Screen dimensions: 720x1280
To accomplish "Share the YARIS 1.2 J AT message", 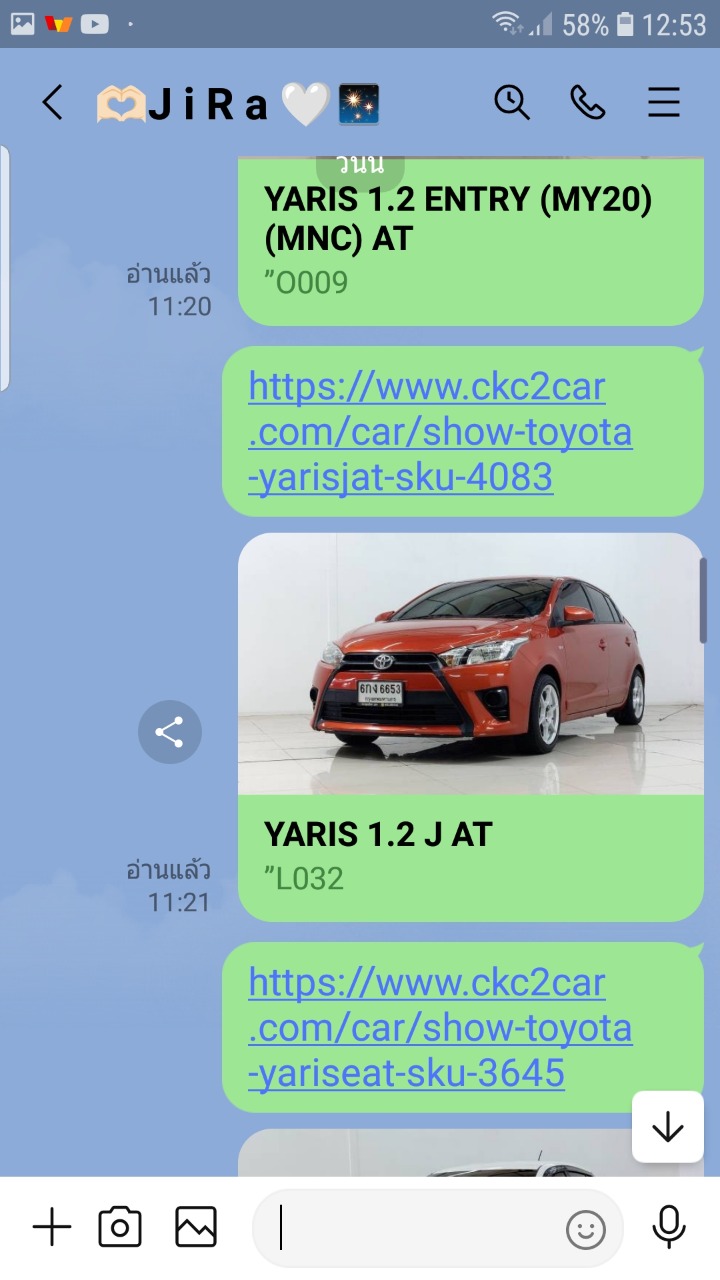I will [x=170, y=732].
